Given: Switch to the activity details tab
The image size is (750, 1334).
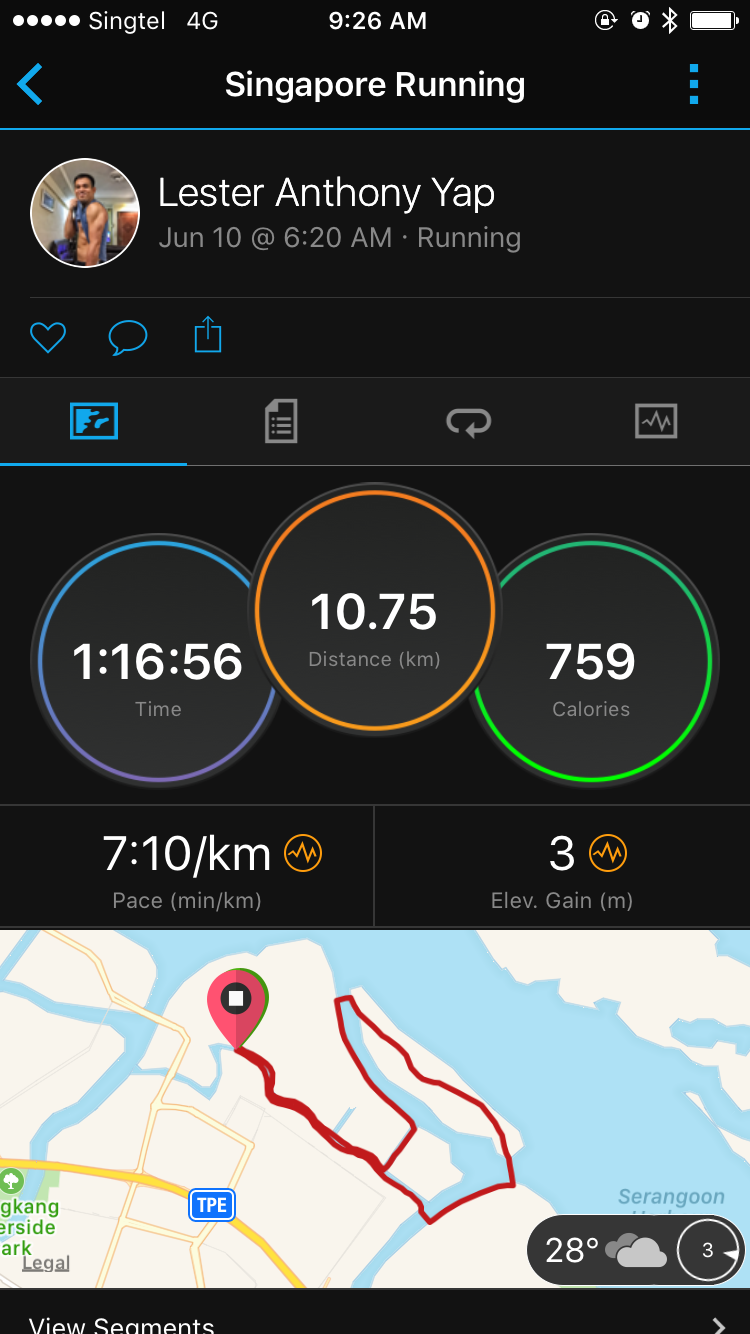Looking at the screenshot, I should 281,421.
